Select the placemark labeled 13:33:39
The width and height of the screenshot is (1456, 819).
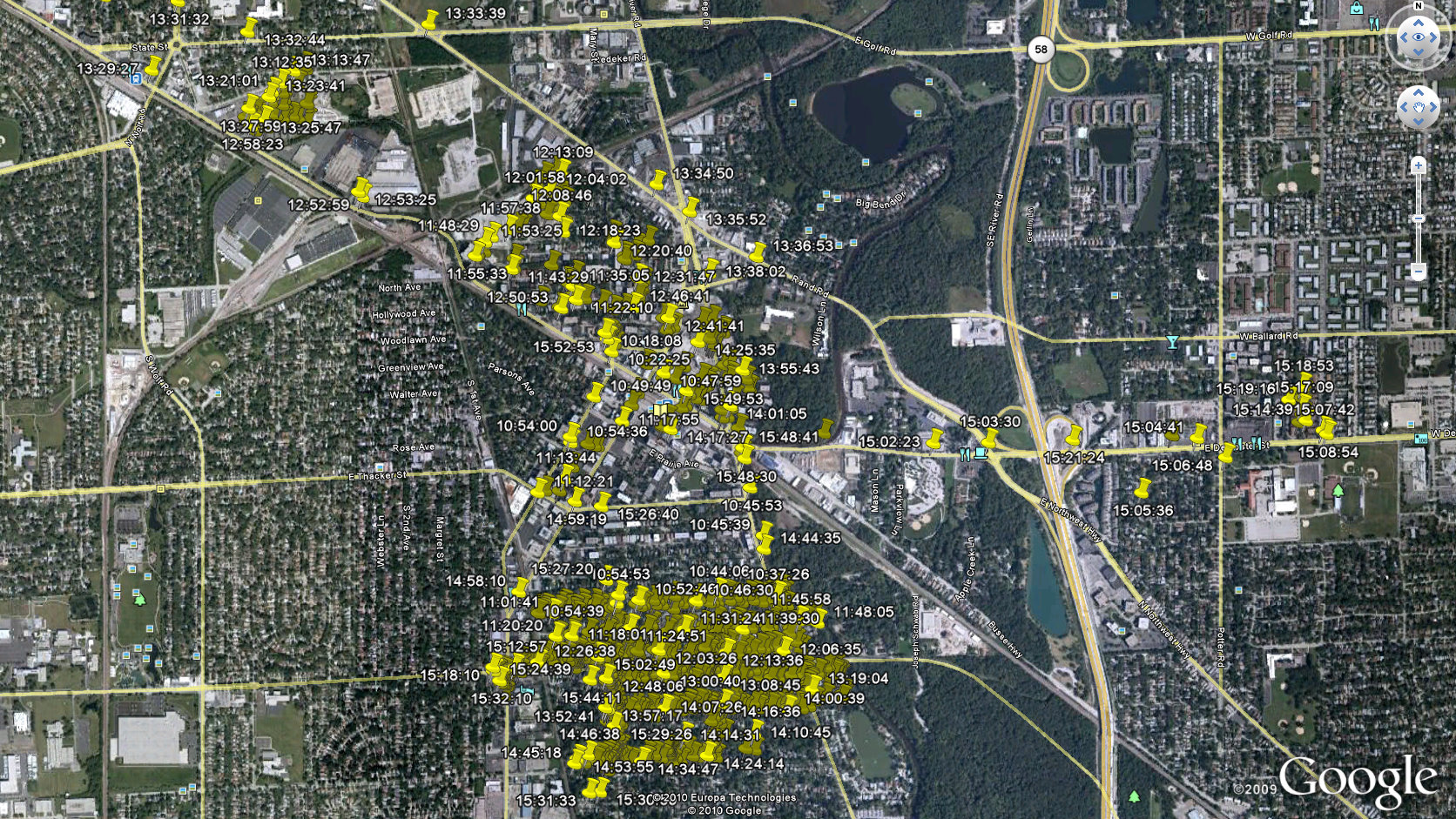point(429,21)
